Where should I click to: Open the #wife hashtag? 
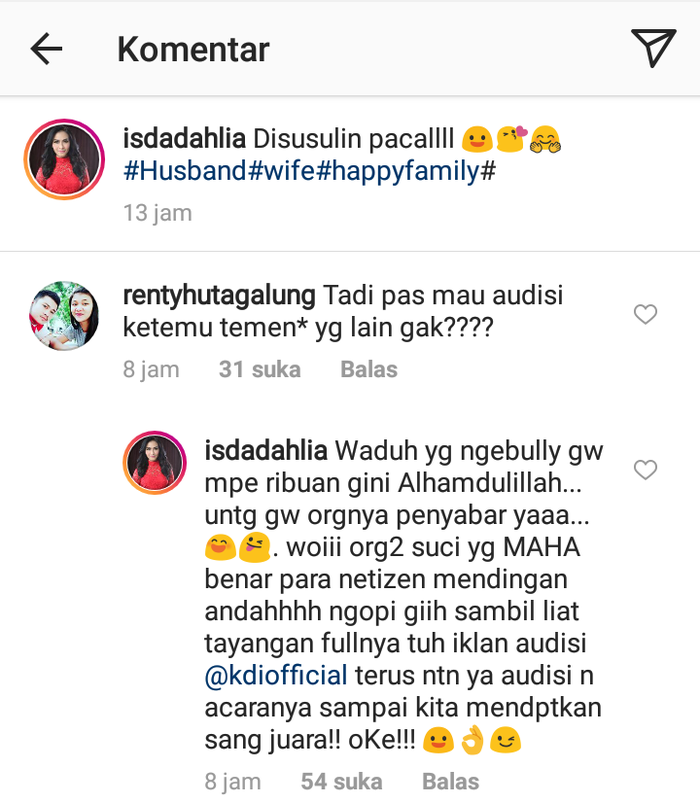(x=283, y=171)
